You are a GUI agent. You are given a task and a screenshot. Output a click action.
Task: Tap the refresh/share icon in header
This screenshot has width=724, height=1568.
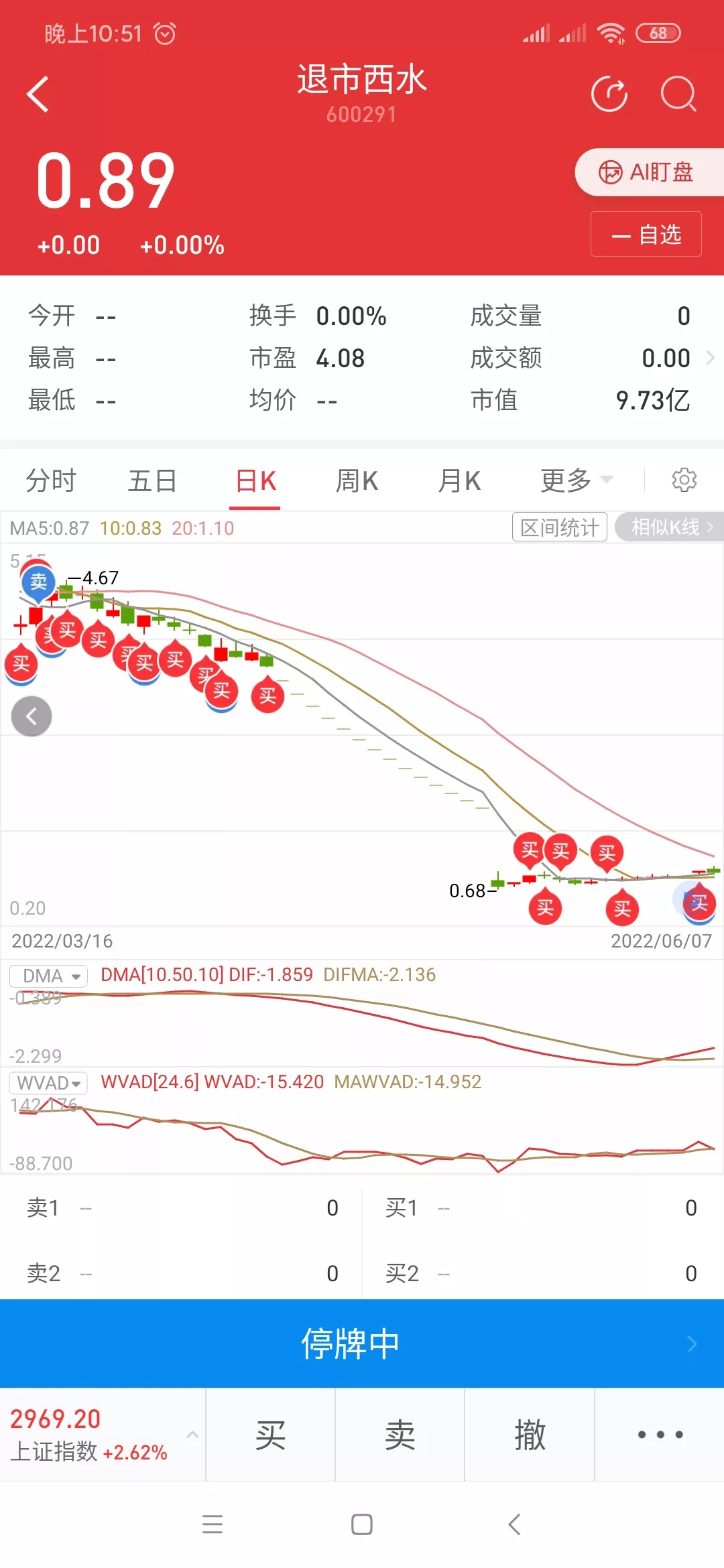pyautogui.click(x=609, y=94)
